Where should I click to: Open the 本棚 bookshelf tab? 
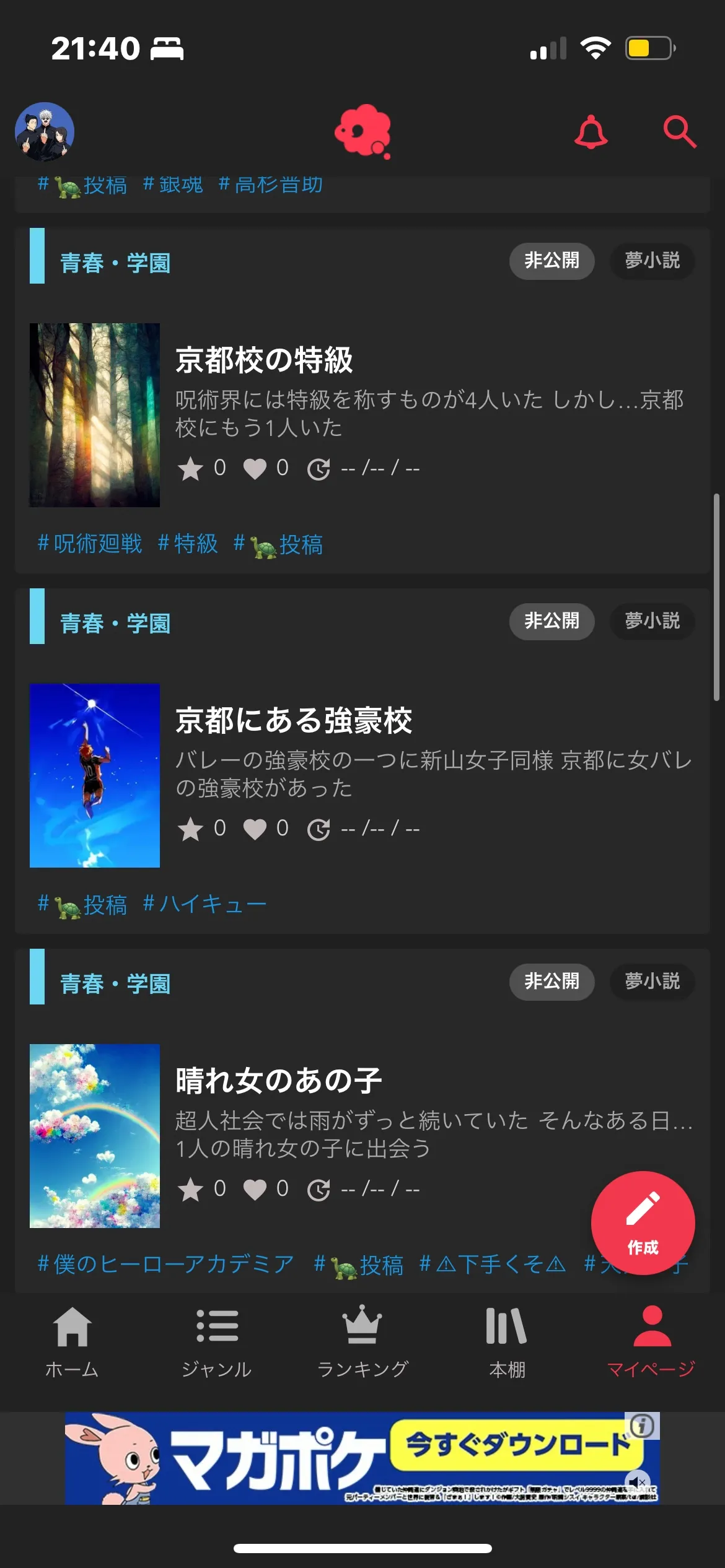pos(507,1341)
